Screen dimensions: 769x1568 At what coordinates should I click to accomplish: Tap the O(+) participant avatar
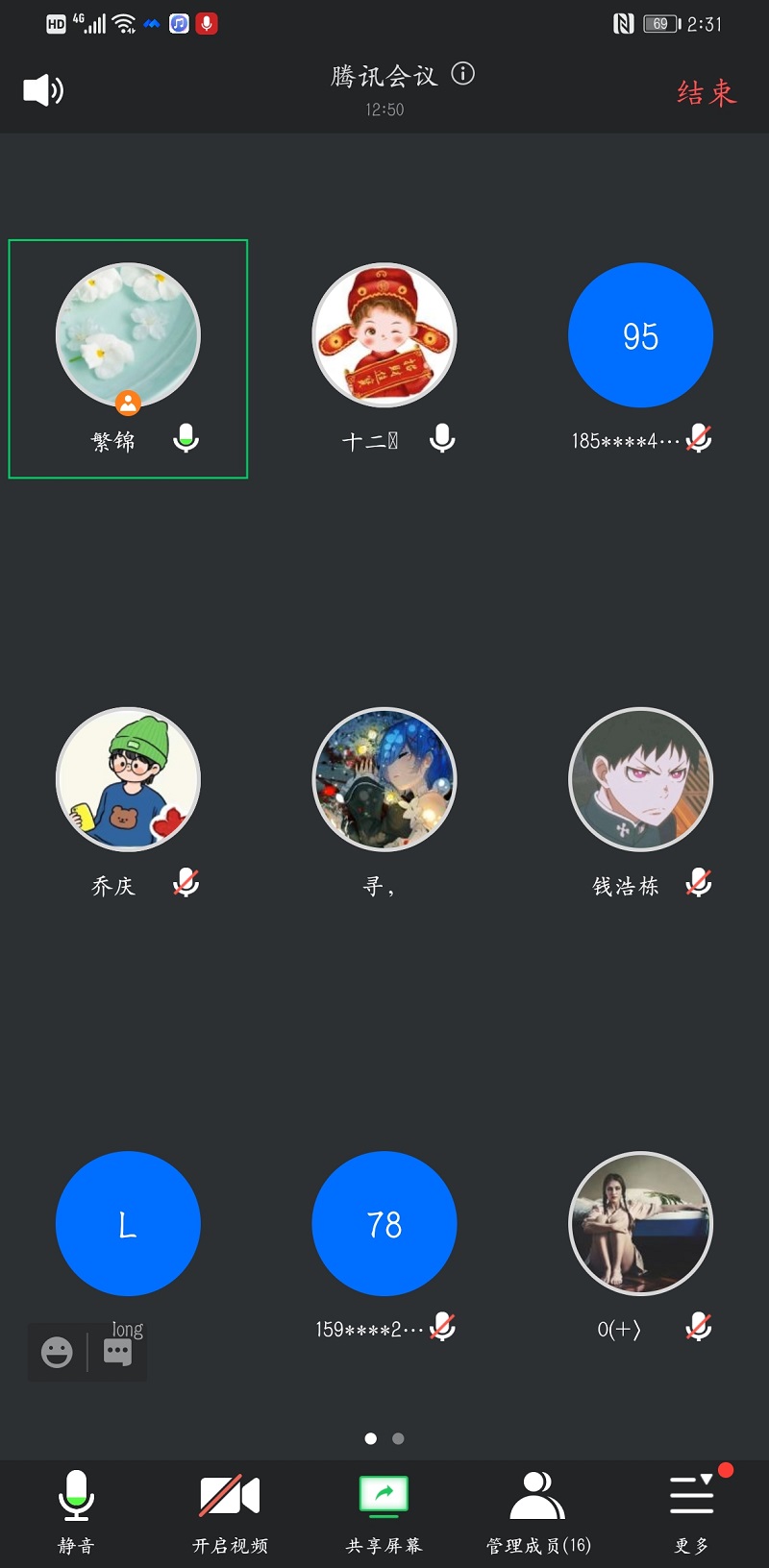(x=641, y=1223)
